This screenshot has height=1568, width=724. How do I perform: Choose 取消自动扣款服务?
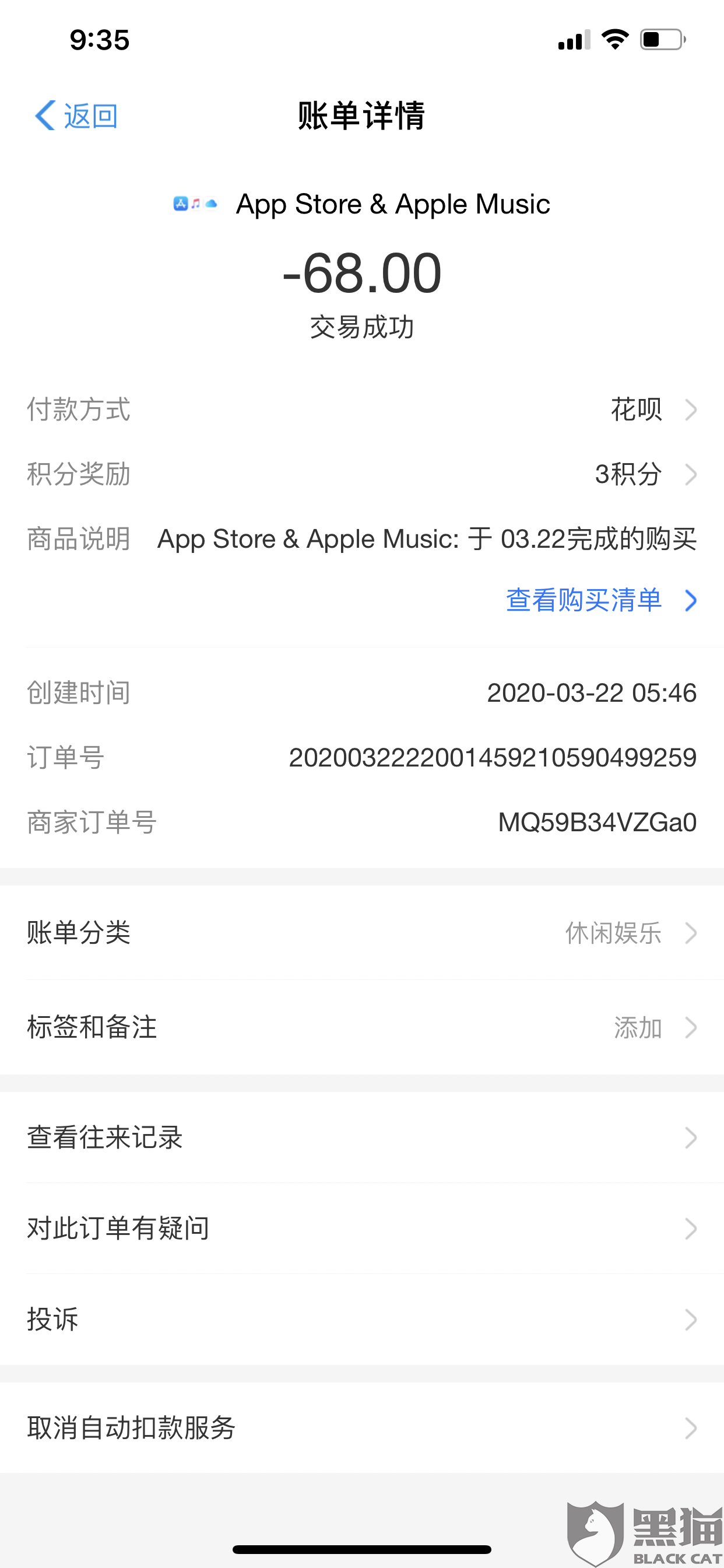361,1428
